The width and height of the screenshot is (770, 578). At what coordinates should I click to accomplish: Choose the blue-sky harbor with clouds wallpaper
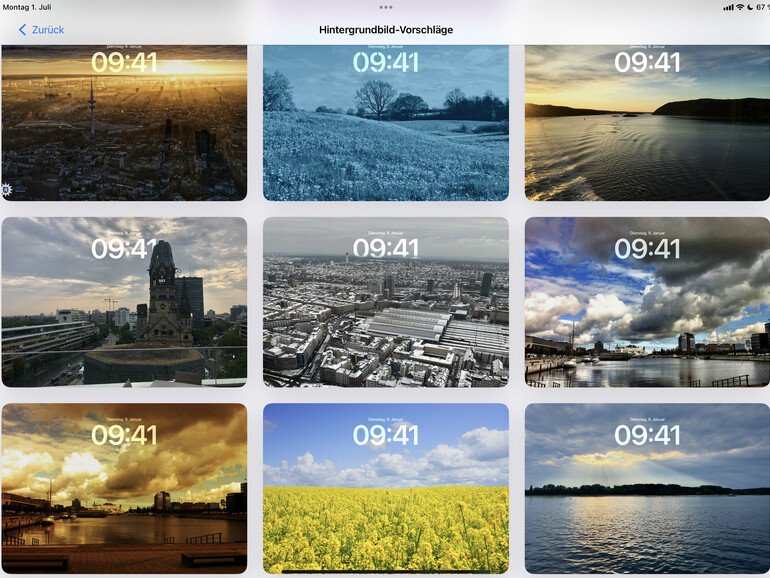tap(647, 302)
